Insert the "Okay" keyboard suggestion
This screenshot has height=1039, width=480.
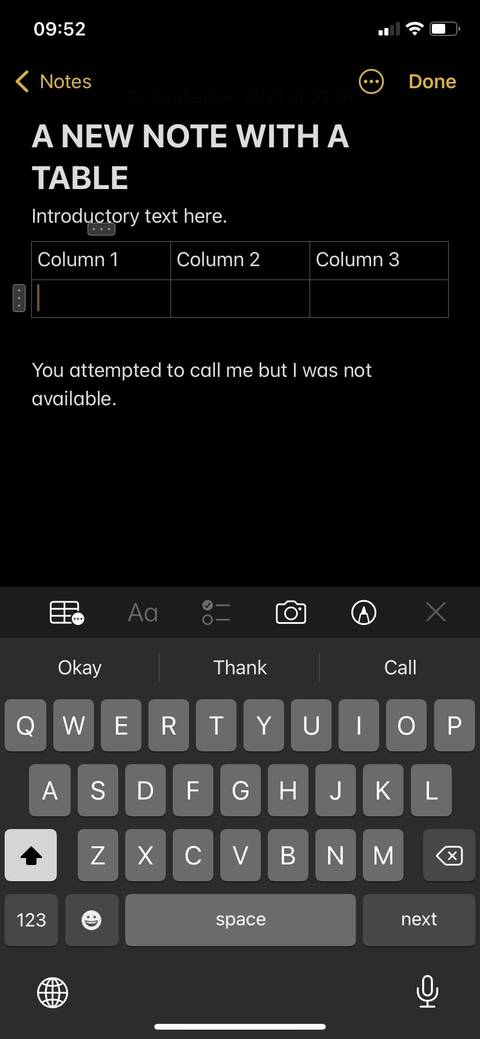click(x=80, y=667)
